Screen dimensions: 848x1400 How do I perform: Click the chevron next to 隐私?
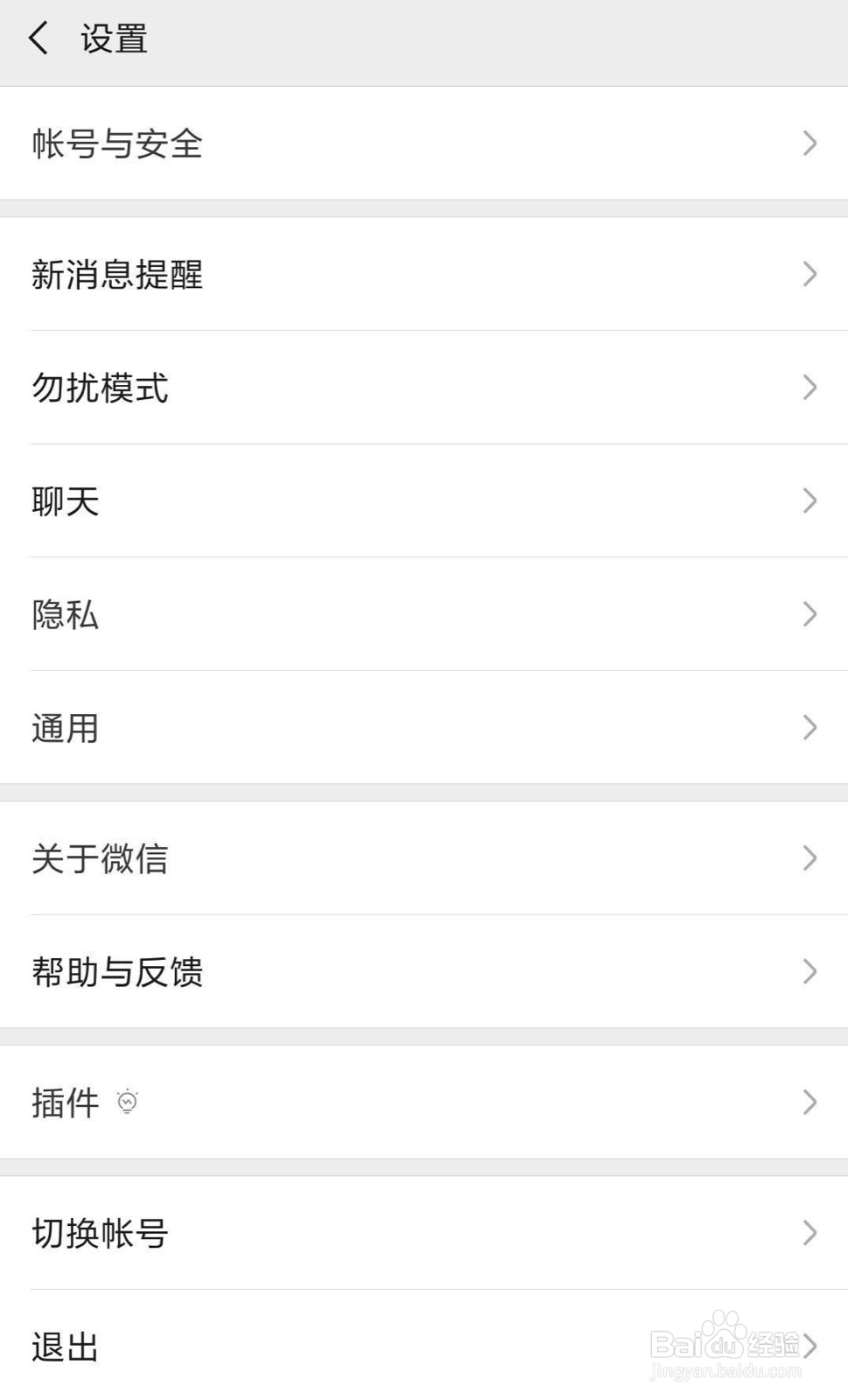click(x=808, y=614)
